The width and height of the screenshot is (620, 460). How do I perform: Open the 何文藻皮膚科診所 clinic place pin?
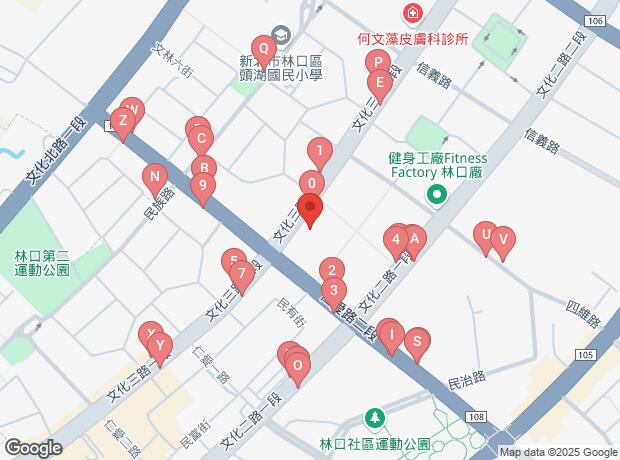412,14
